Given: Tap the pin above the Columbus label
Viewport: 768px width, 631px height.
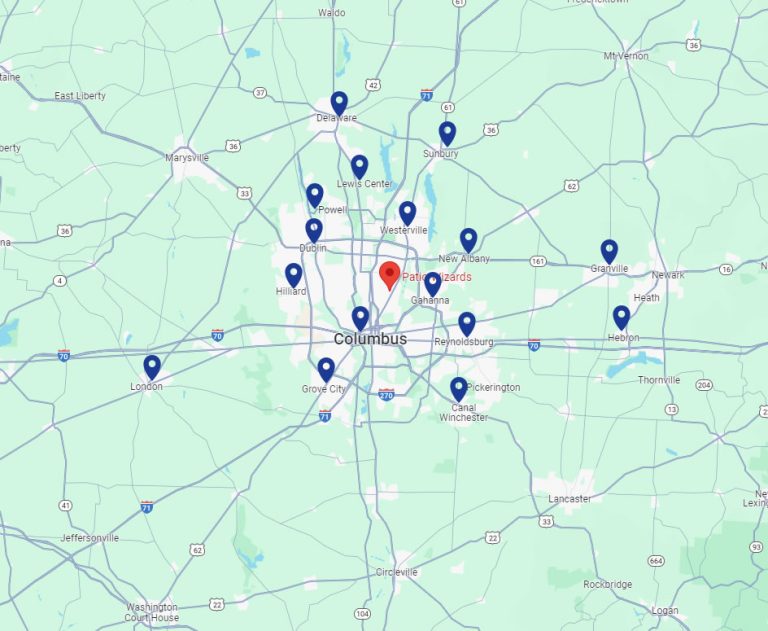Looking at the screenshot, I should coord(360,317).
